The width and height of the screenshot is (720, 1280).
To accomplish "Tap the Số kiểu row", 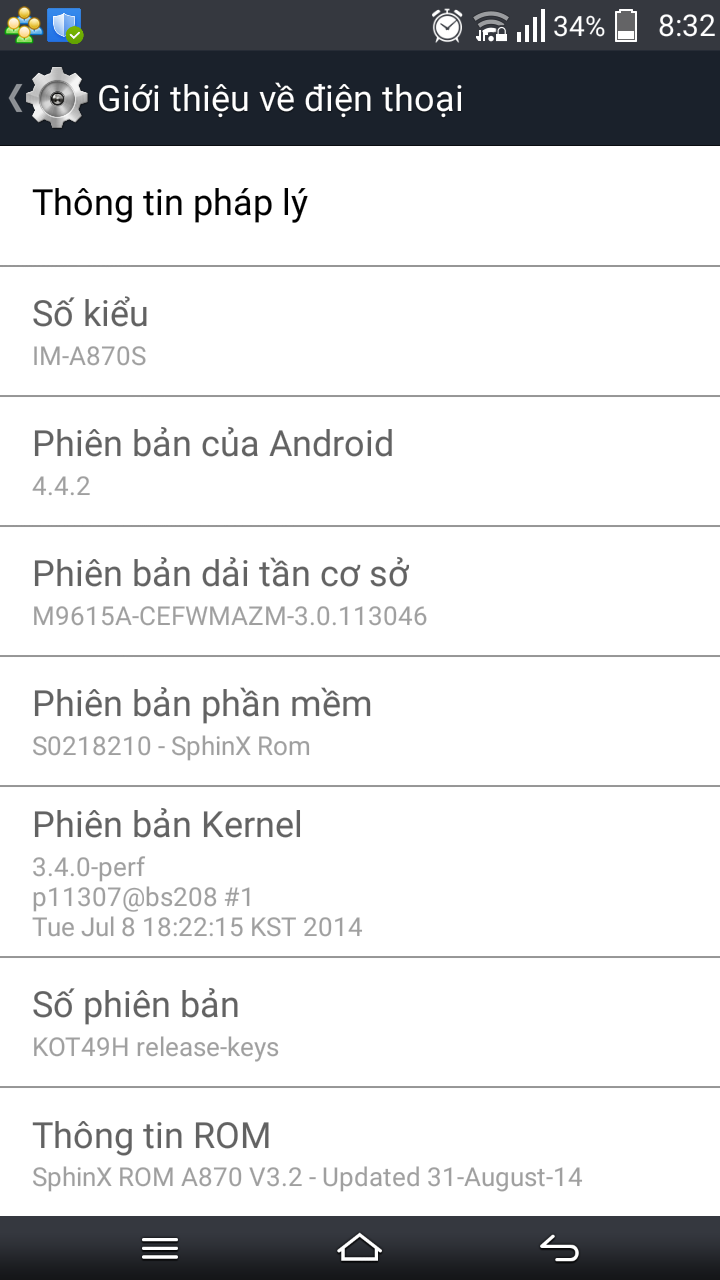I will click(x=360, y=332).
